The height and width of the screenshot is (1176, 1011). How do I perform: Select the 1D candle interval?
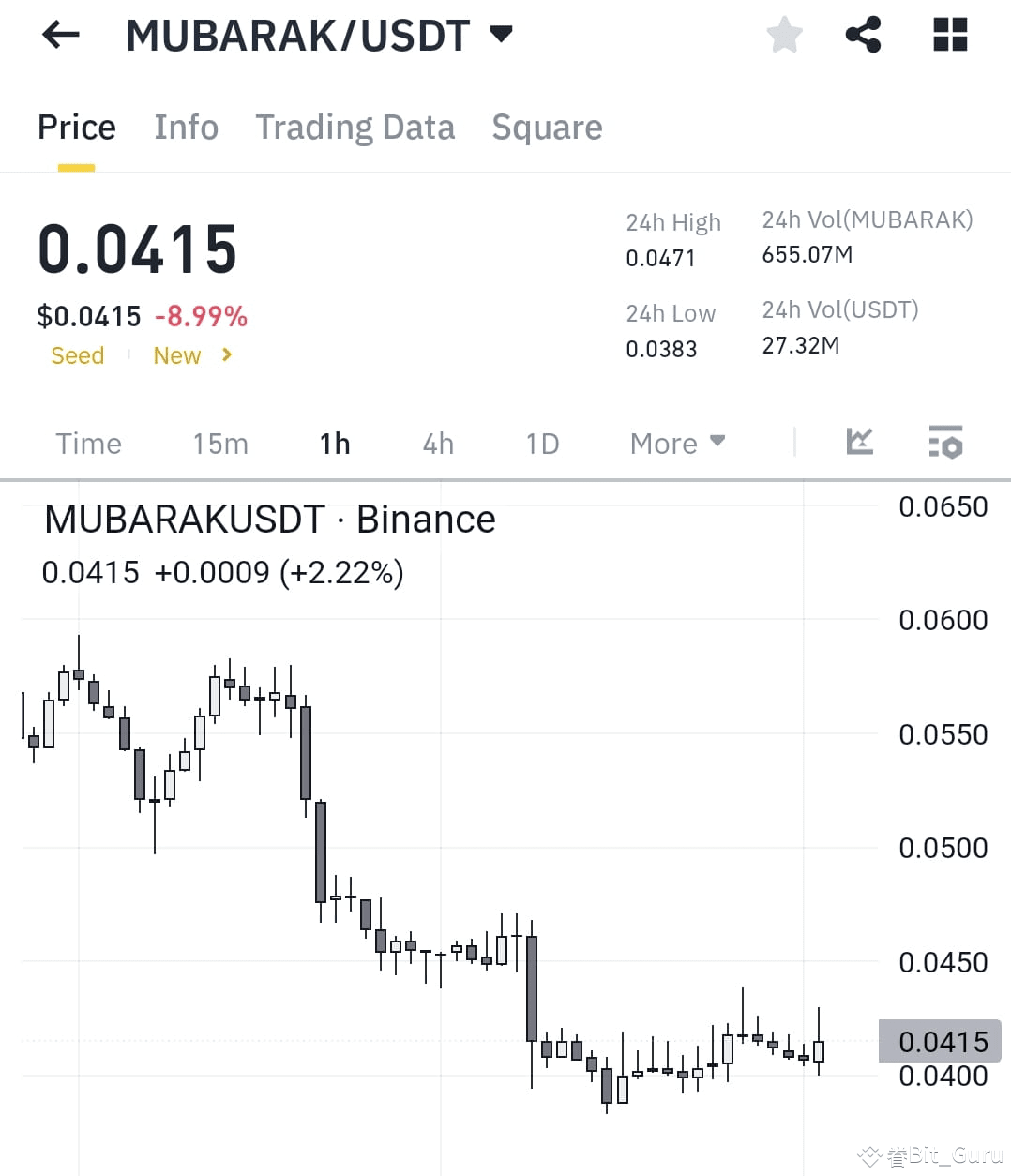(541, 443)
